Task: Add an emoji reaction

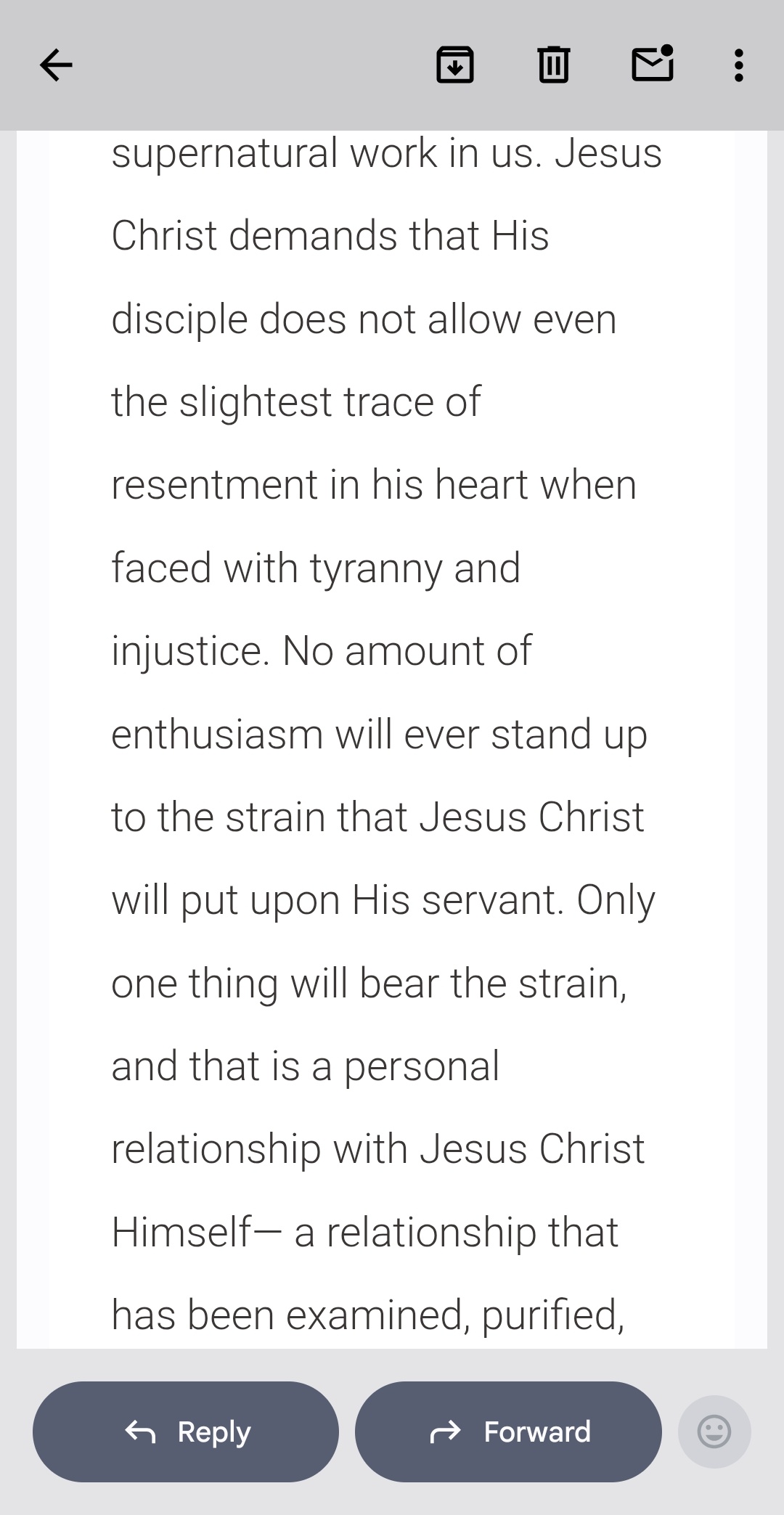Action: click(714, 1432)
